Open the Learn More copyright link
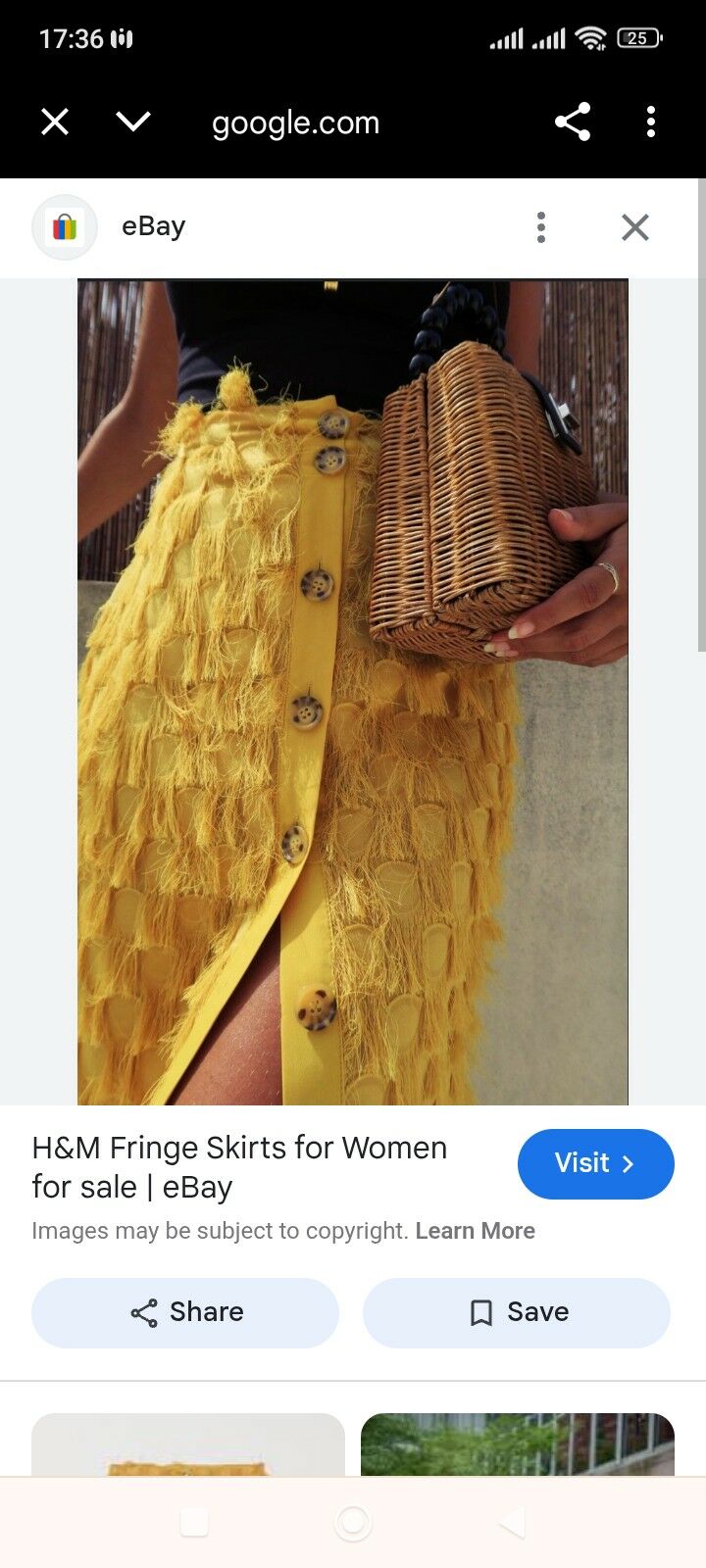Image resolution: width=706 pixels, height=1568 pixels. (475, 1231)
